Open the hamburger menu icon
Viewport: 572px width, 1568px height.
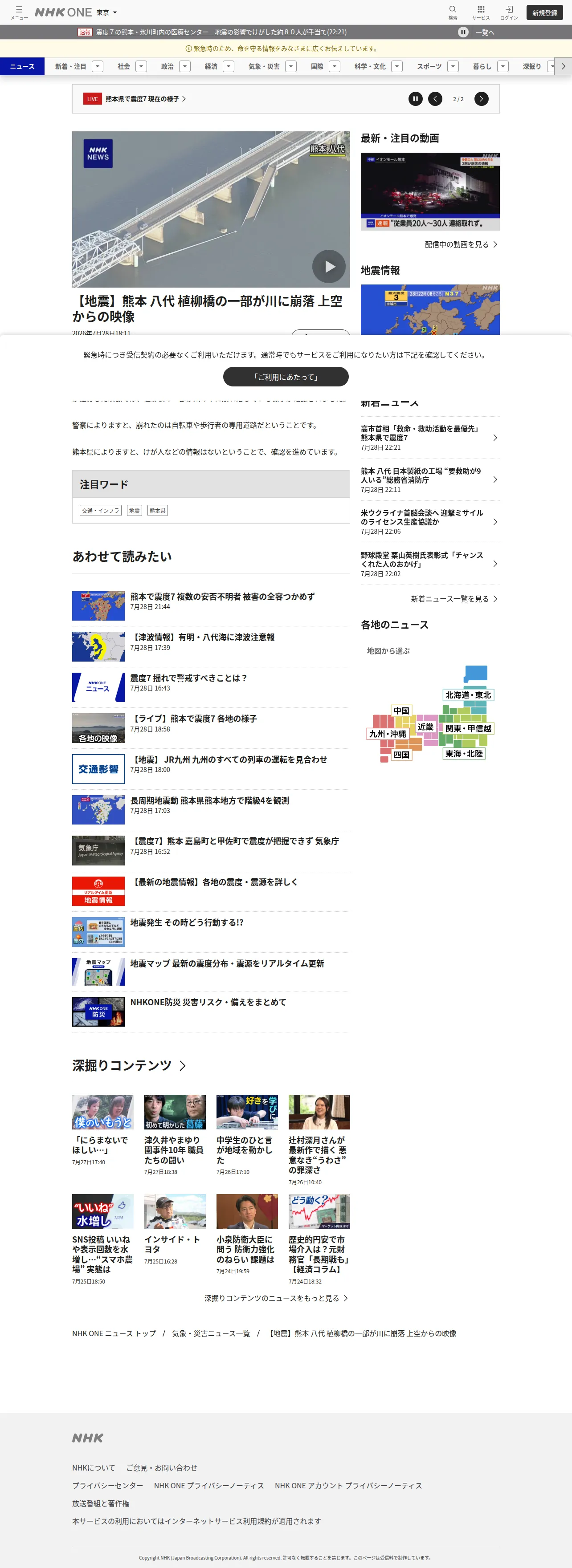[x=19, y=12]
